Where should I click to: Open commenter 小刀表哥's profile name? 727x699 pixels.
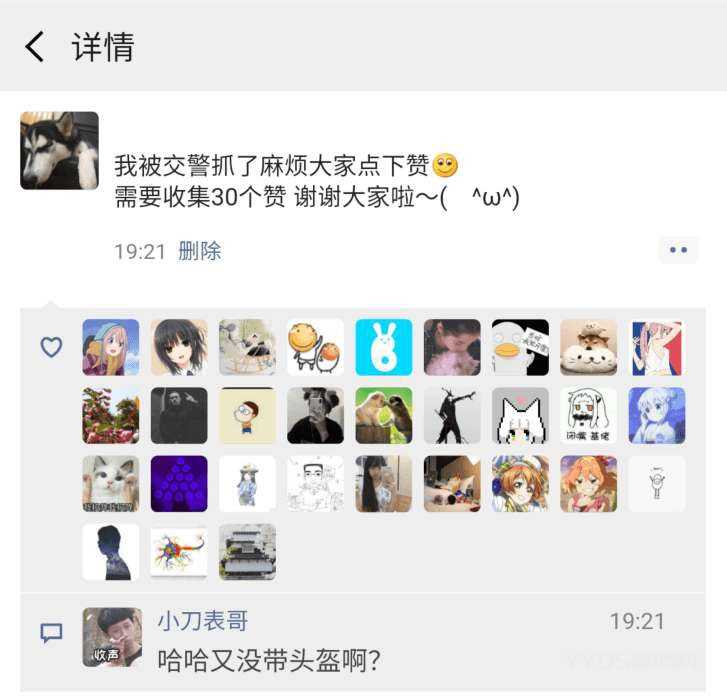(x=203, y=621)
